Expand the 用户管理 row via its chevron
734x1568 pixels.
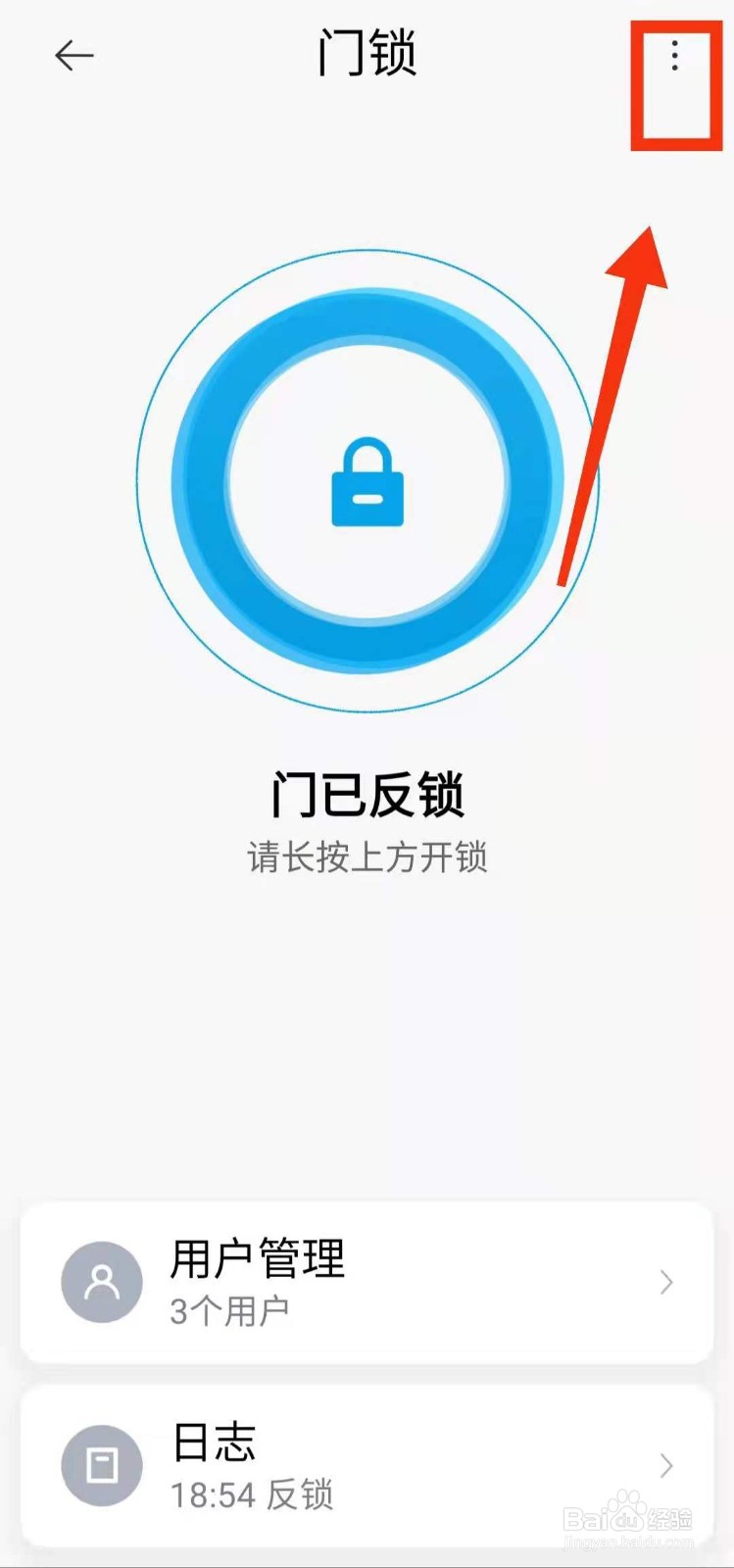click(666, 1282)
